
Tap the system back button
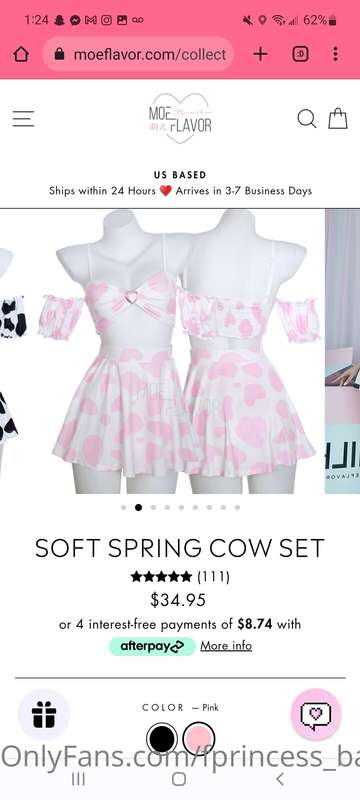(279, 779)
